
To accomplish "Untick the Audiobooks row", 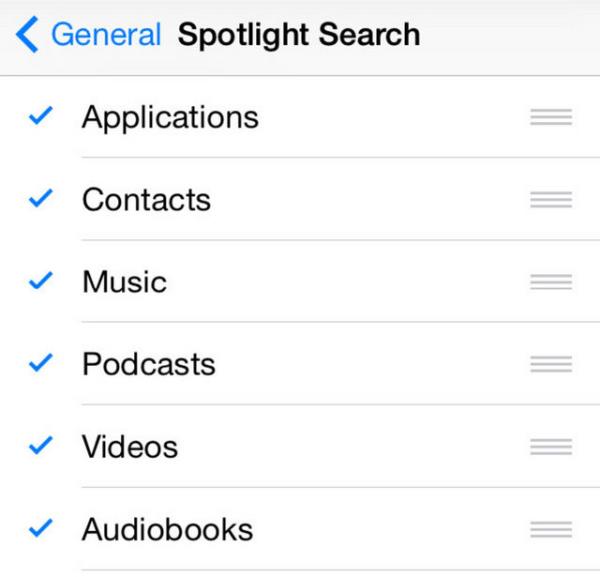I will 41,528.
